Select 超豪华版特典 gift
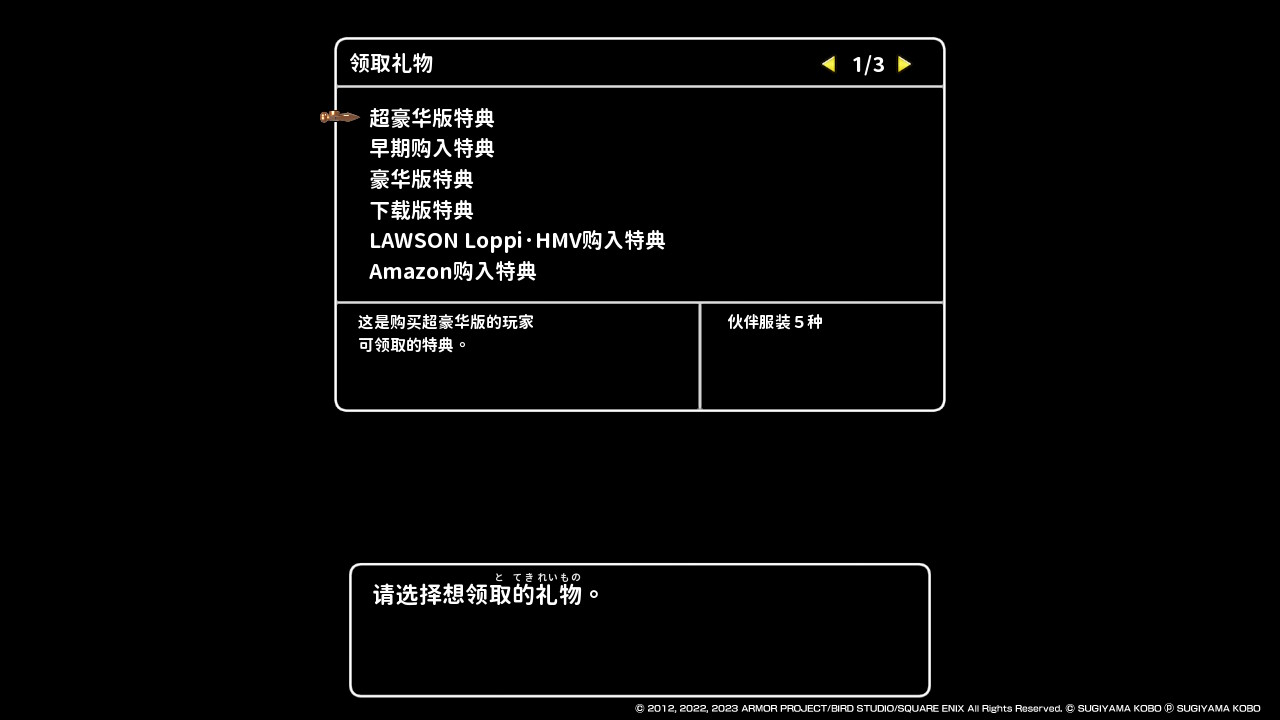 [x=431, y=118]
